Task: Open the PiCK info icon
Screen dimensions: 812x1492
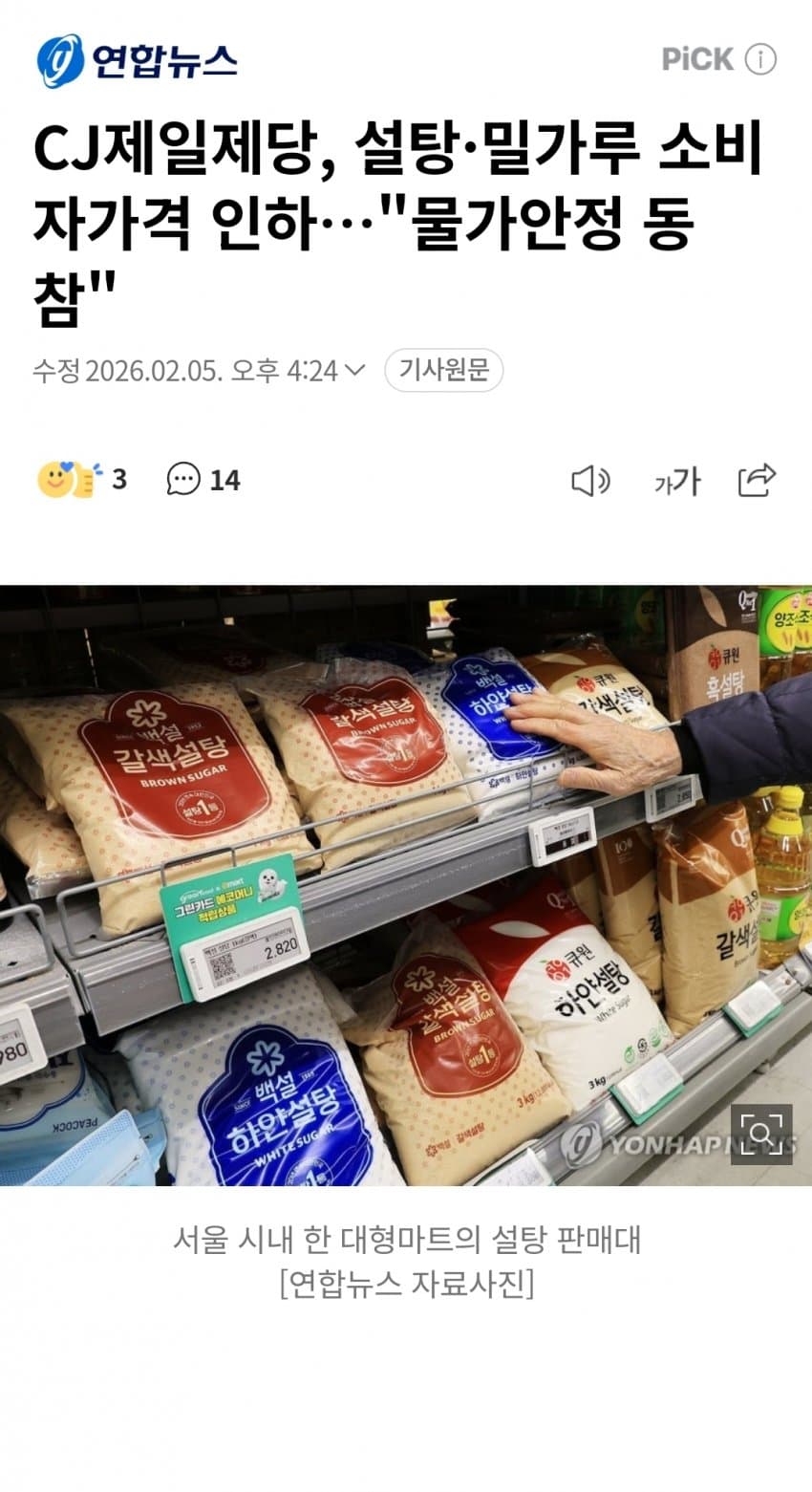Action: click(x=760, y=59)
